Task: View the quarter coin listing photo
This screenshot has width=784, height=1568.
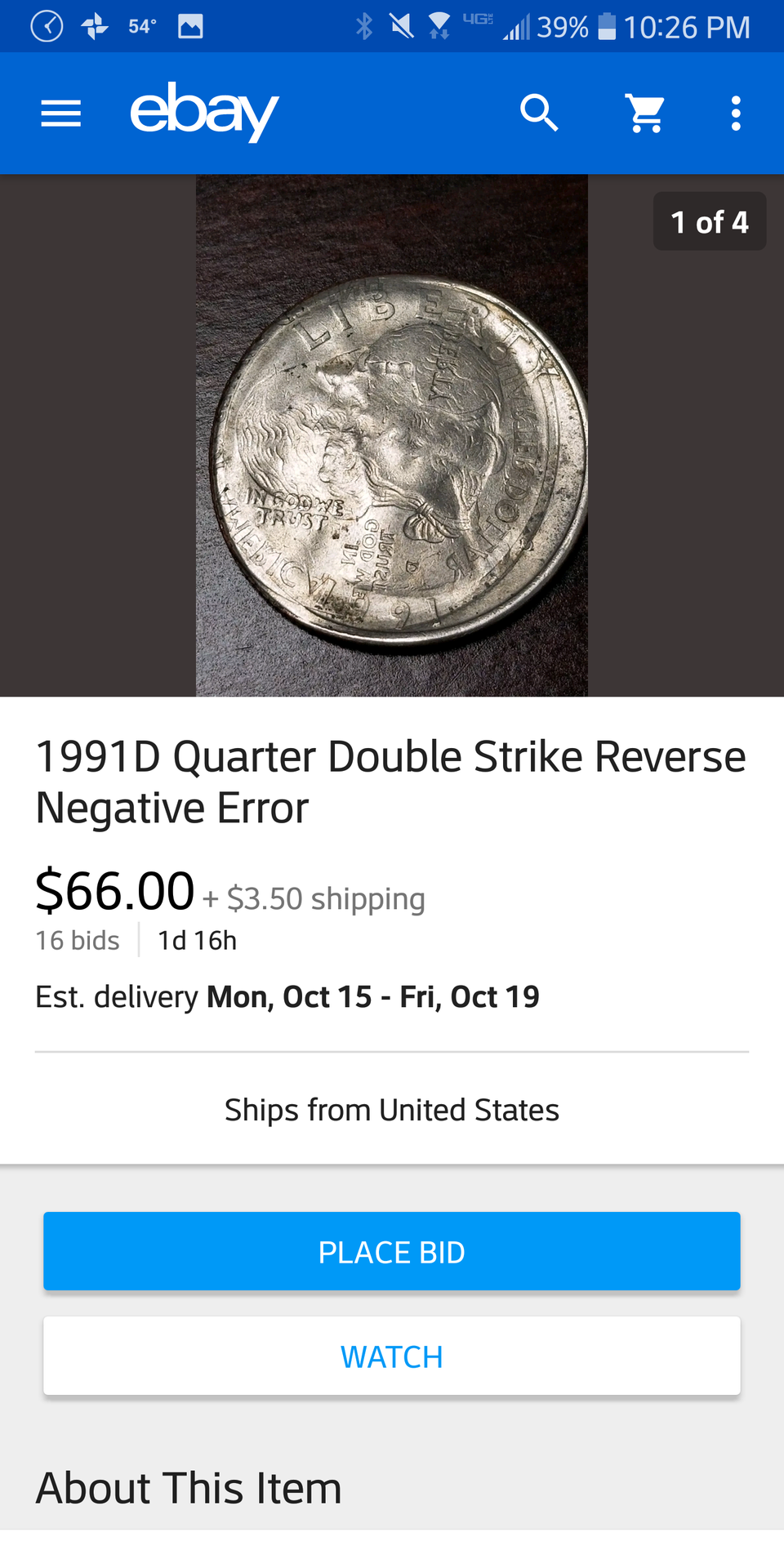Action: coord(392,435)
